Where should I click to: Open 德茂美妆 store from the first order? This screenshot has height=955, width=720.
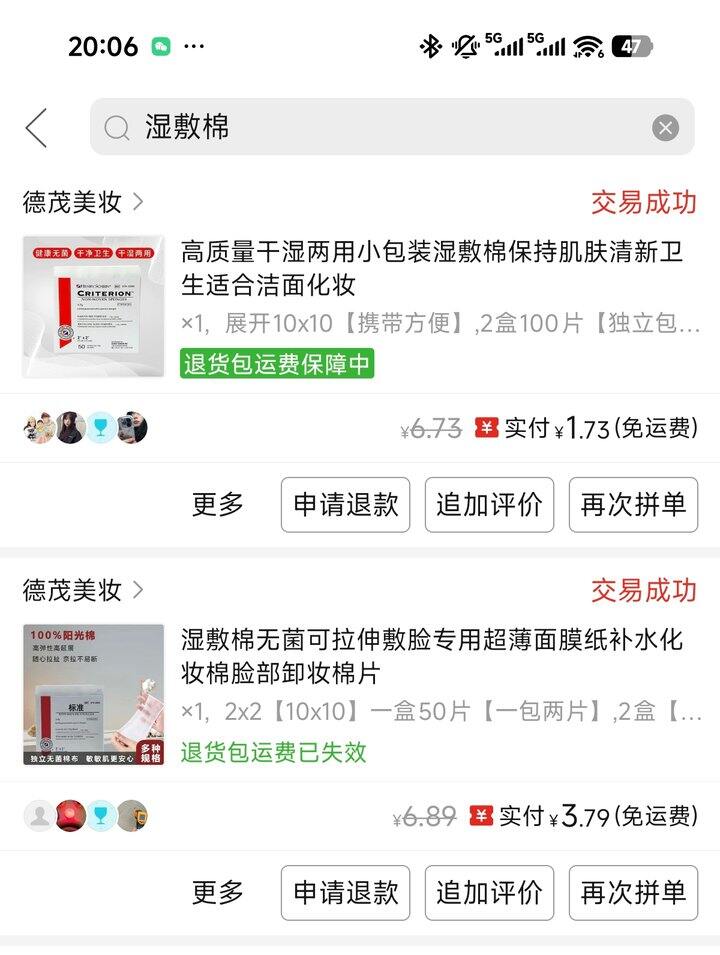[x=83, y=202]
